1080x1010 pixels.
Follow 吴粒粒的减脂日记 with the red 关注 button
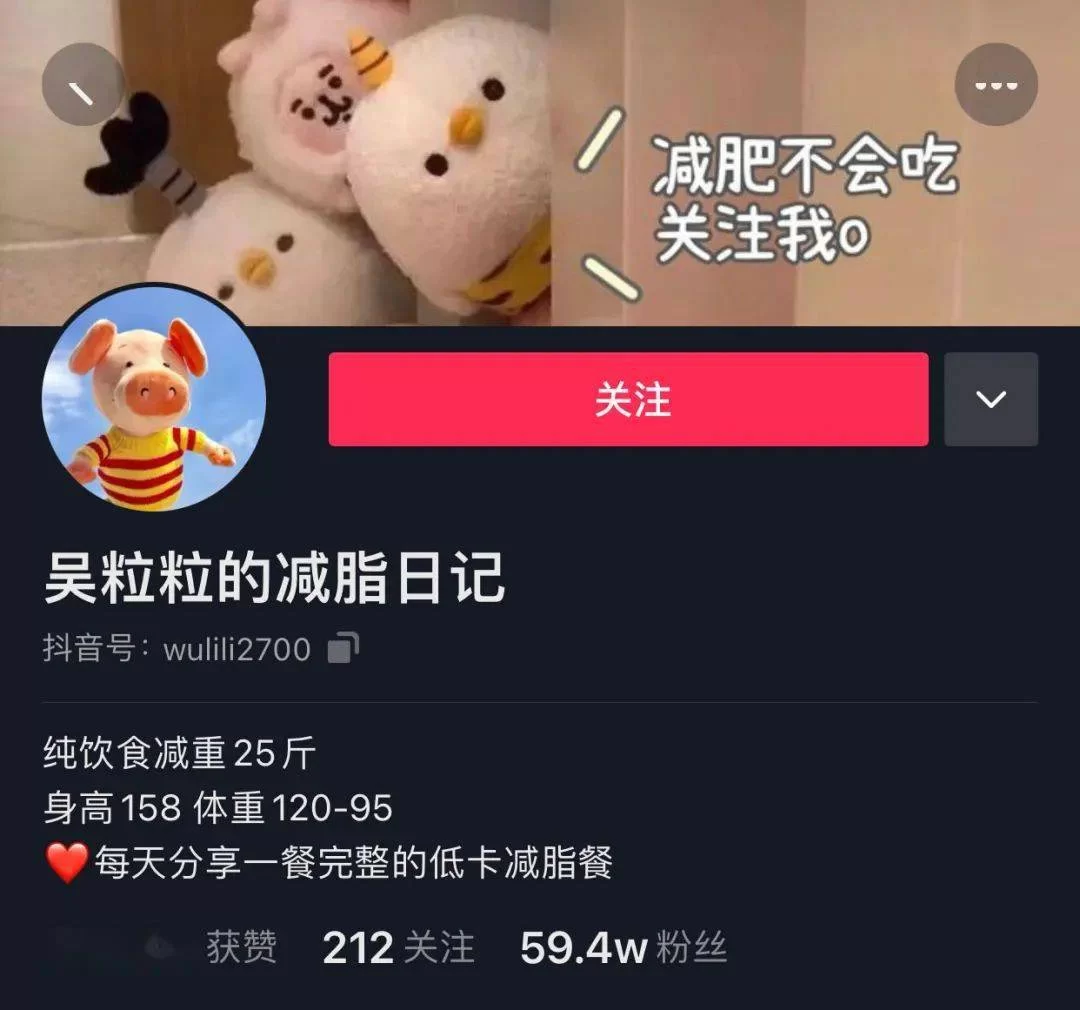pos(628,399)
